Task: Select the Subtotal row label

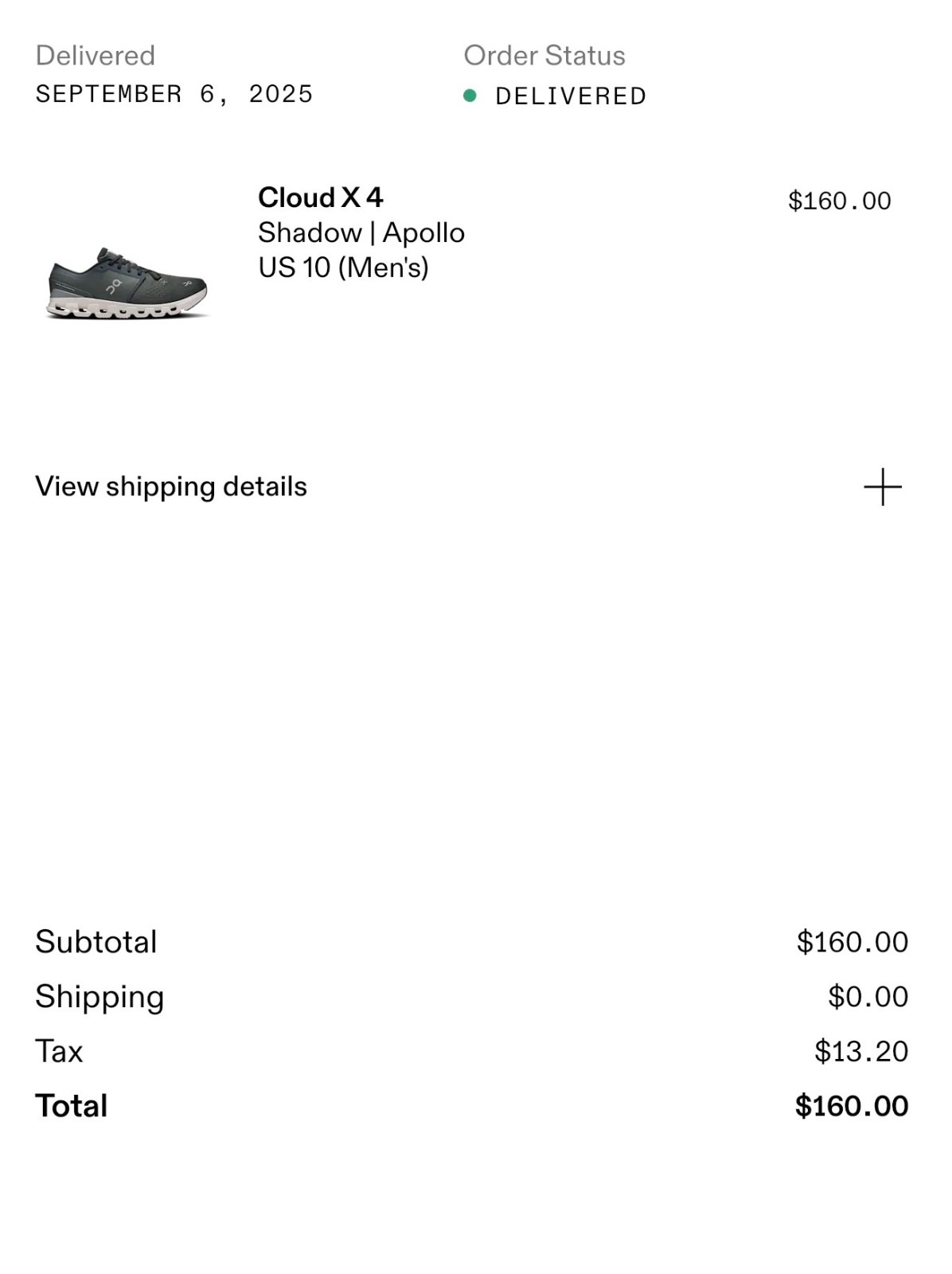Action: [96, 941]
